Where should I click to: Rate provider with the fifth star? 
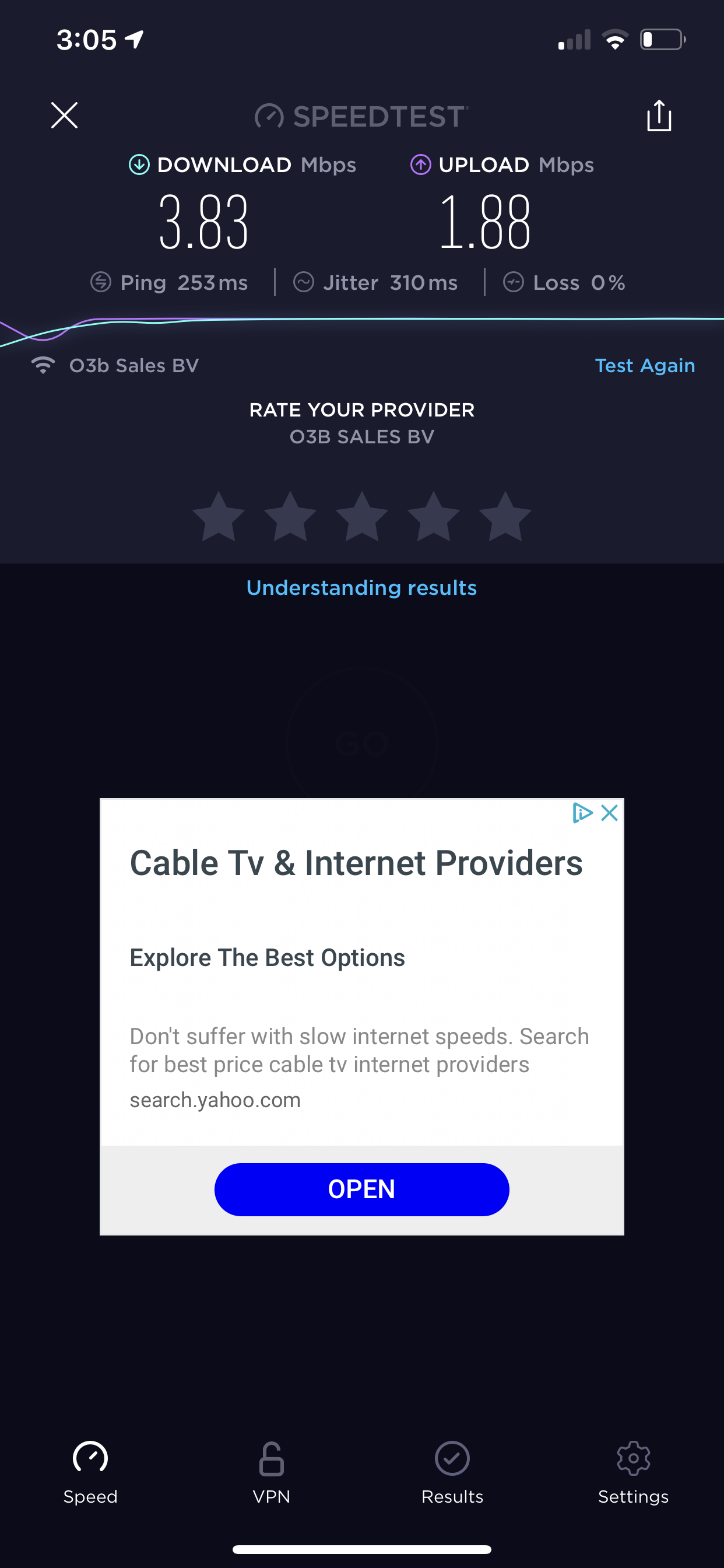(x=505, y=516)
